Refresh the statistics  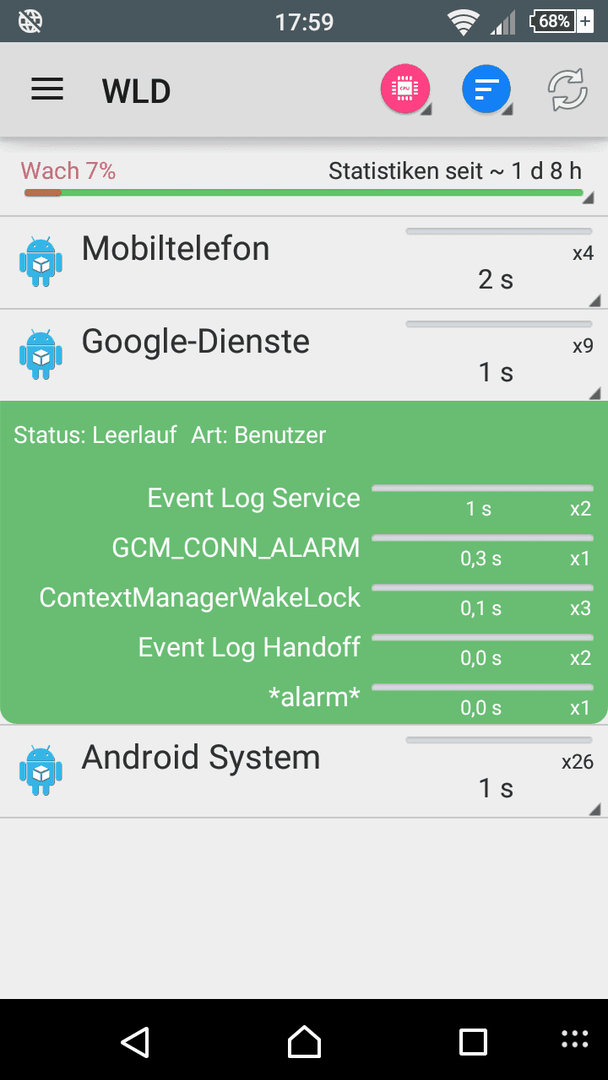point(567,90)
